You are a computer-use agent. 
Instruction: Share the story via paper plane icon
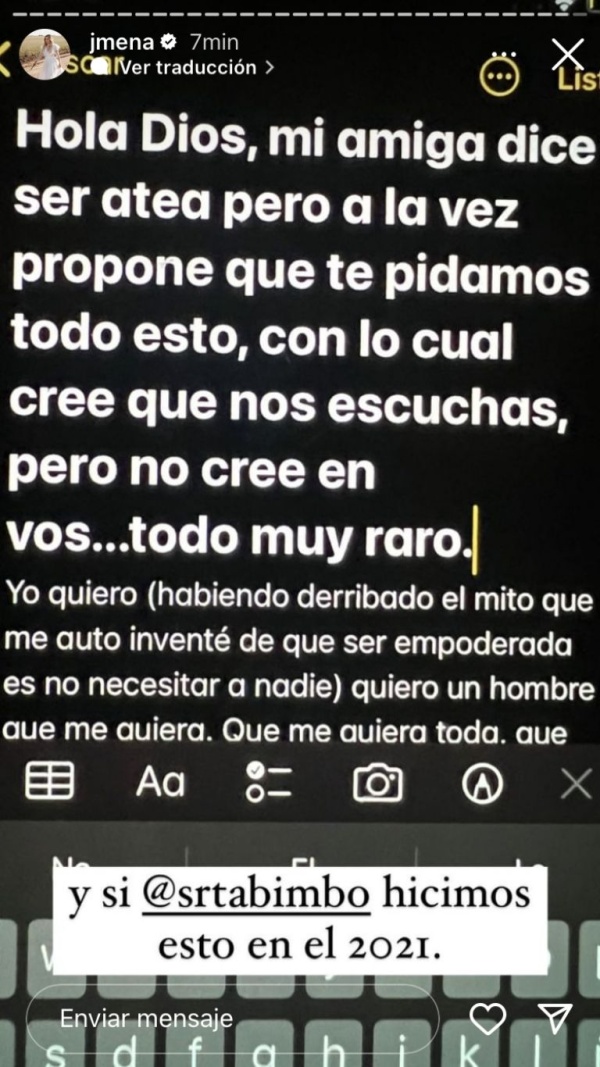pos(554,1019)
